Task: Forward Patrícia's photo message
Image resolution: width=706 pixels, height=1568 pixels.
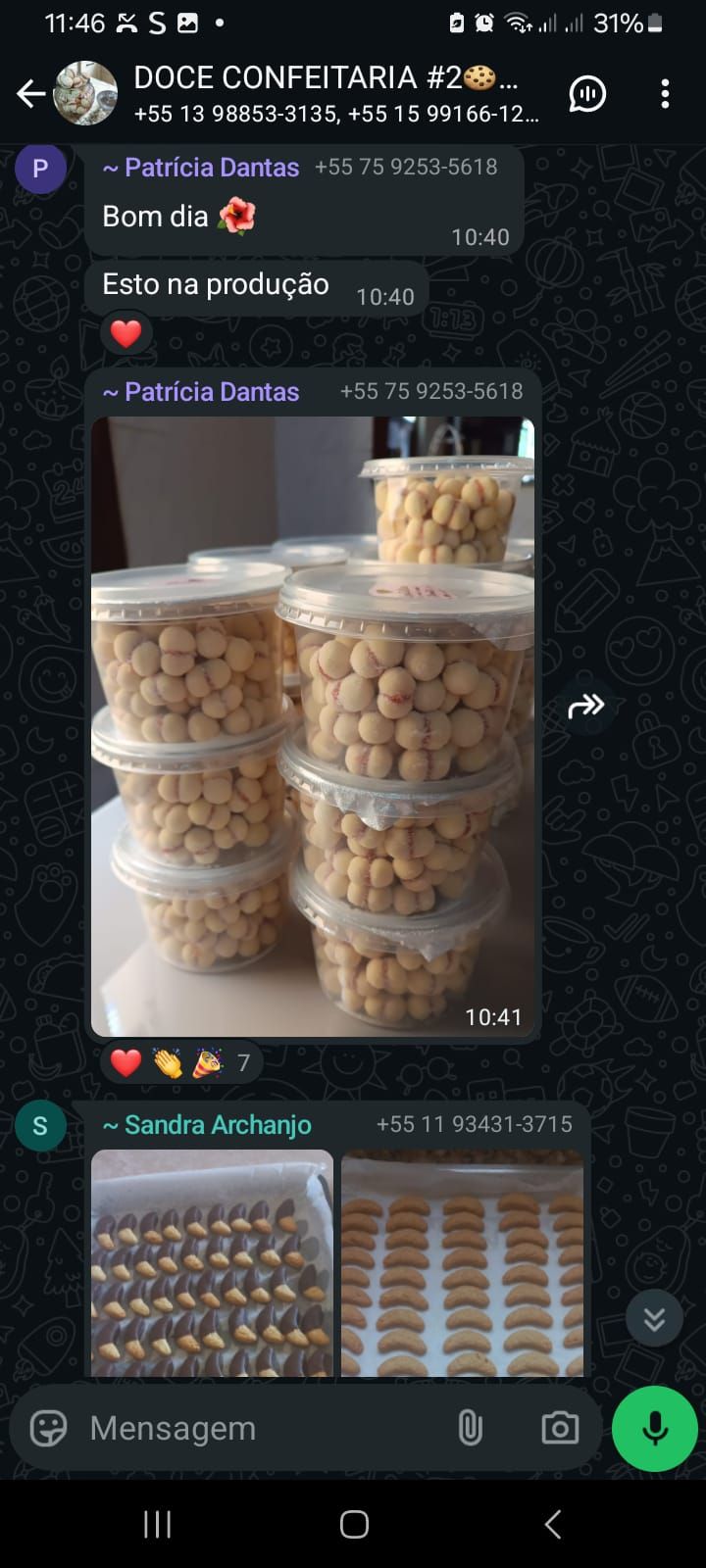Action: click(x=586, y=705)
